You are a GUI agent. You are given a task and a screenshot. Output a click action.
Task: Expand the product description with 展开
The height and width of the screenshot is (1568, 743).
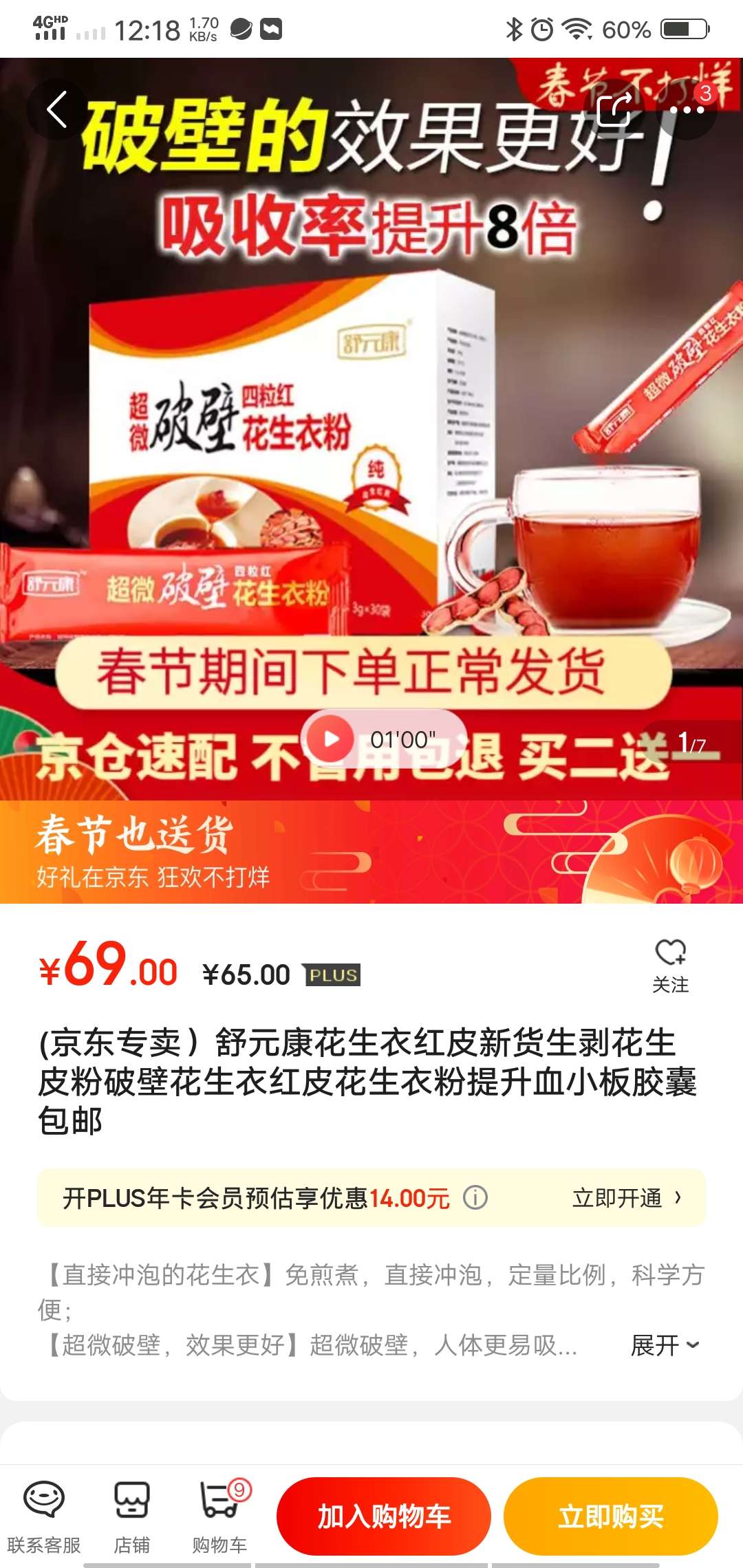(663, 1345)
